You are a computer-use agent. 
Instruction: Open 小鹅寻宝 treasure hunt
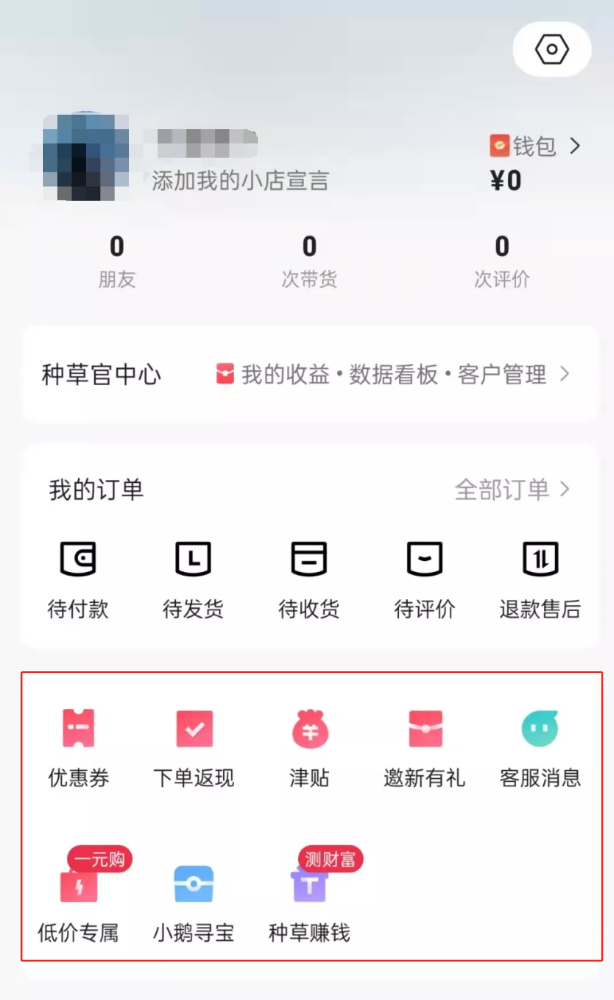tap(193, 902)
